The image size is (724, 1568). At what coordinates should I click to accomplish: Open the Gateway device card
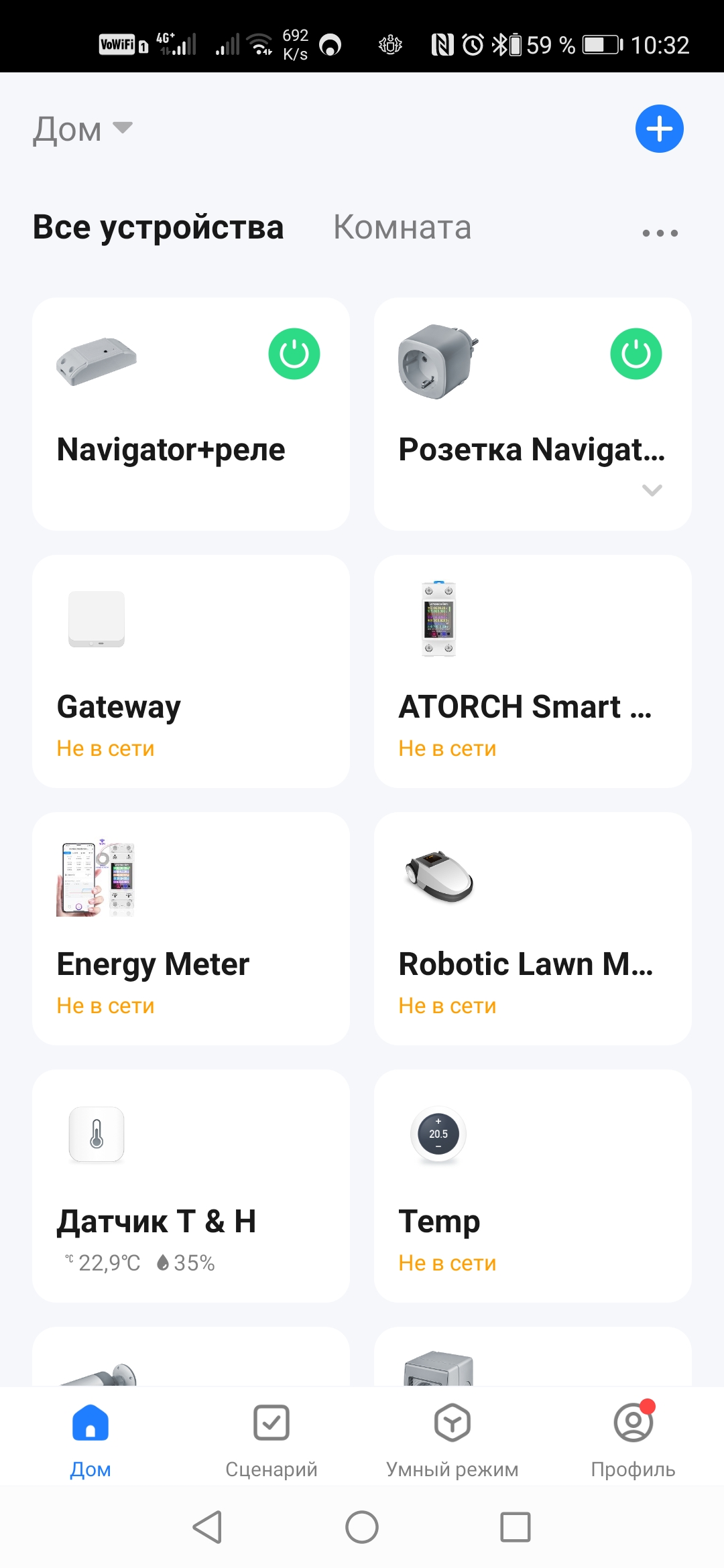point(191,671)
